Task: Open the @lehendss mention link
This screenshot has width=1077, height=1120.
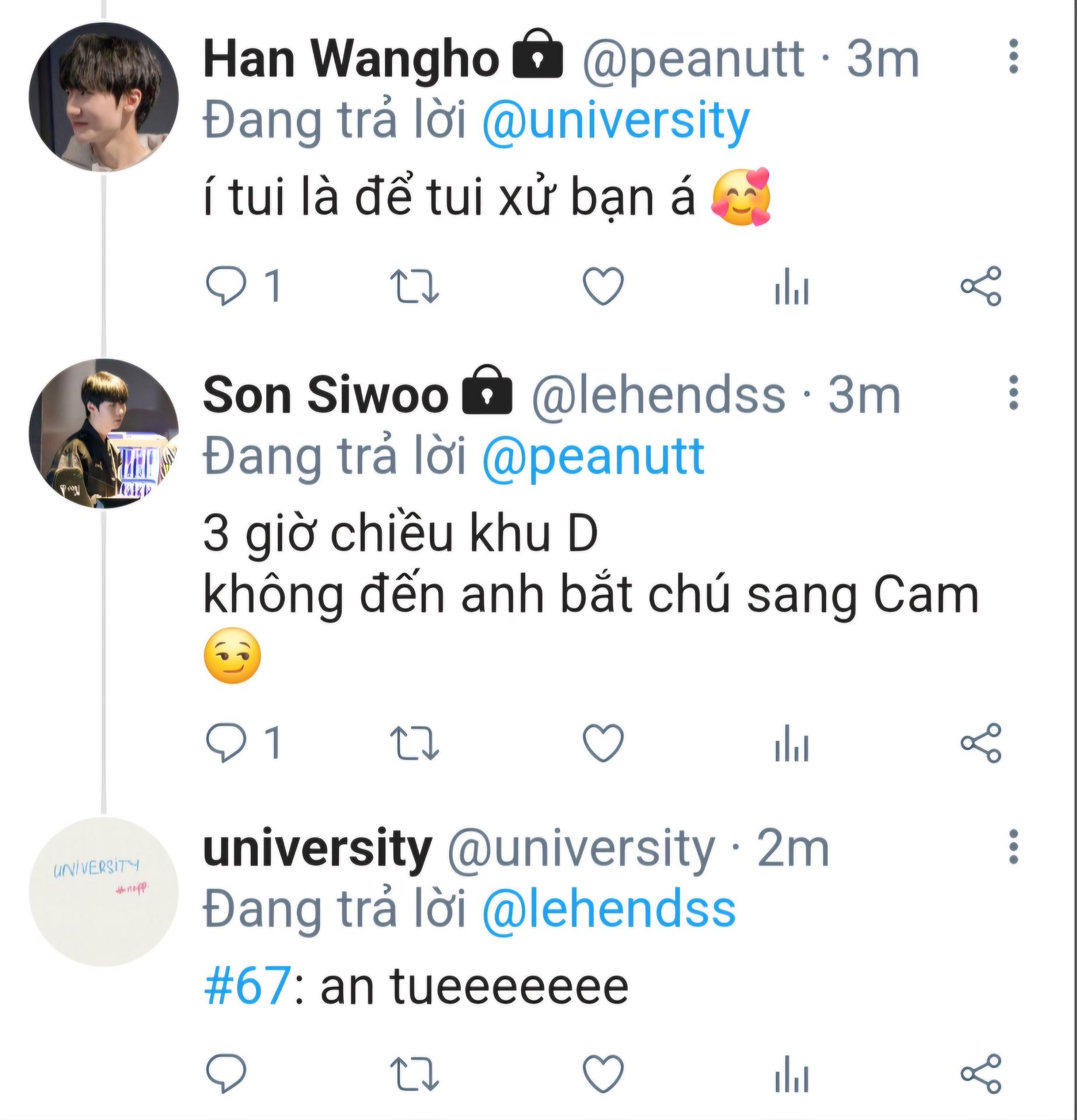Action: pos(609,909)
